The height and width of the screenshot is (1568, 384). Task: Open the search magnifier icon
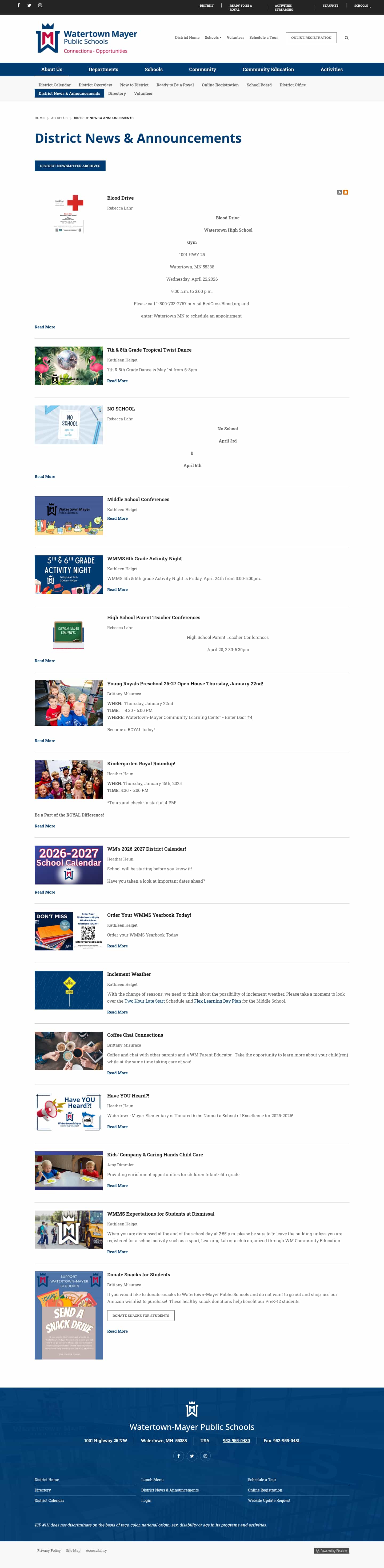347,38
